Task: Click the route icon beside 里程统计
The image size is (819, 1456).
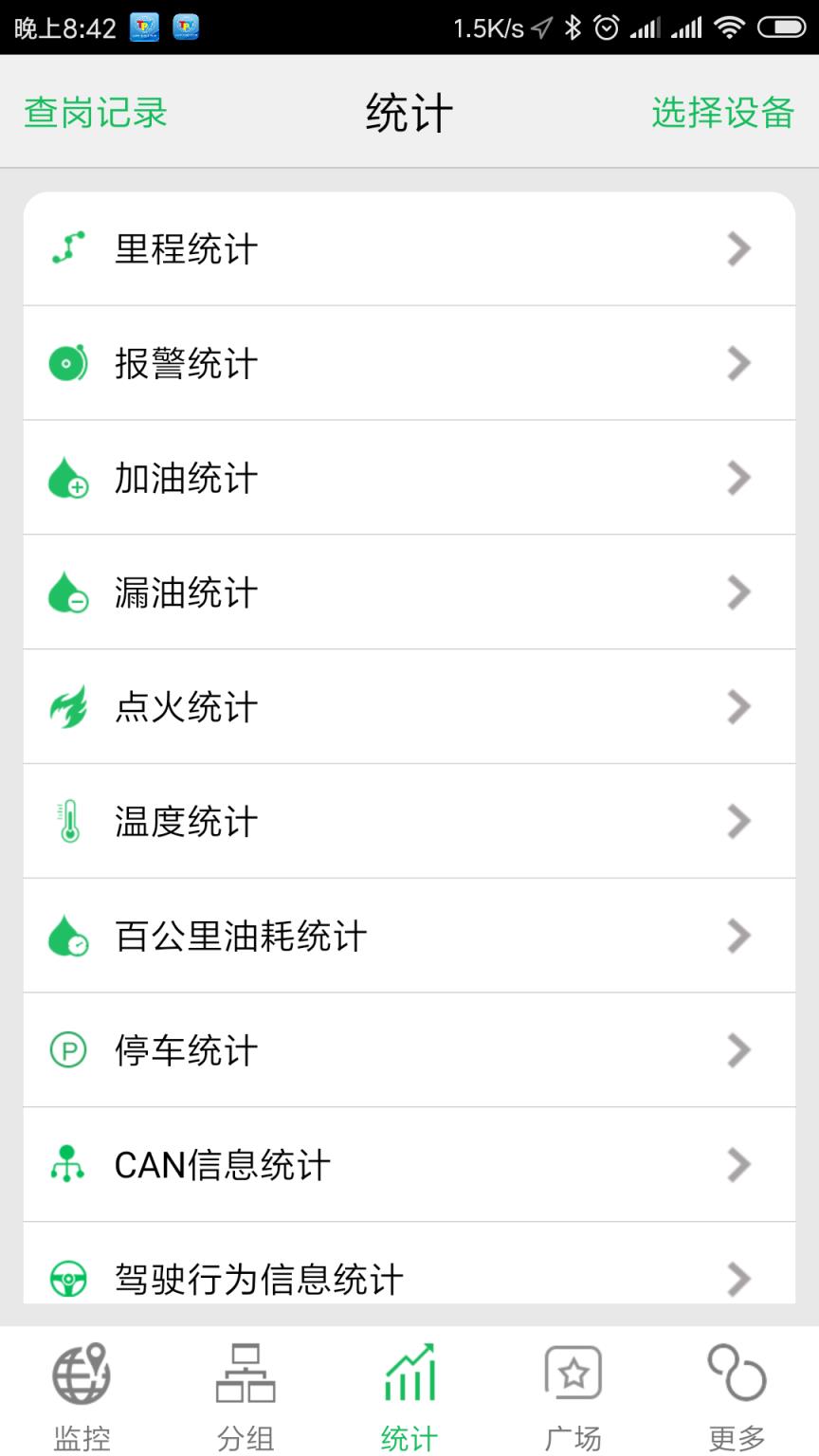Action: tap(66, 248)
